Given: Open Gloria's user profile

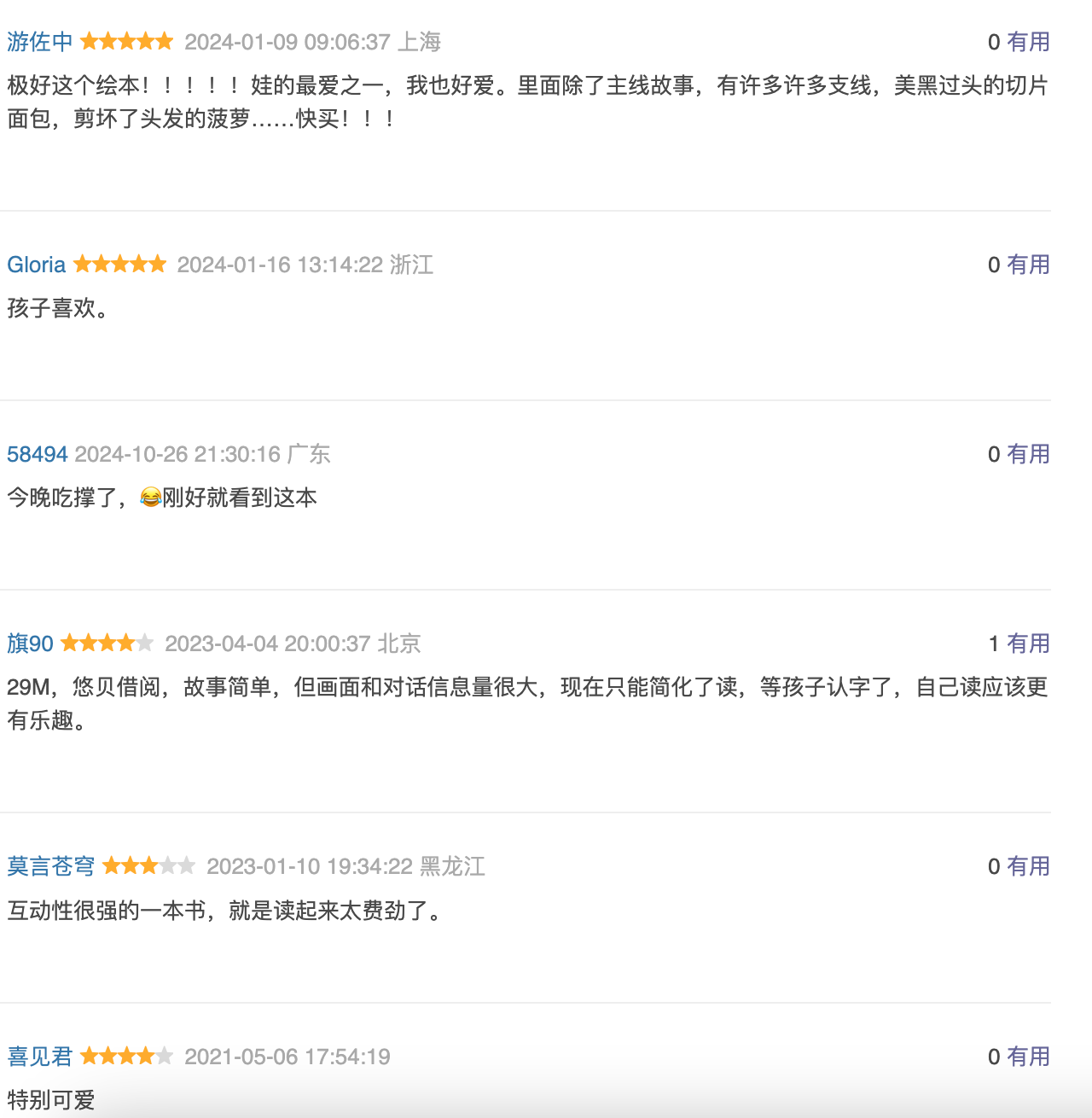Looking at the screenshot, I should [36, 265].
